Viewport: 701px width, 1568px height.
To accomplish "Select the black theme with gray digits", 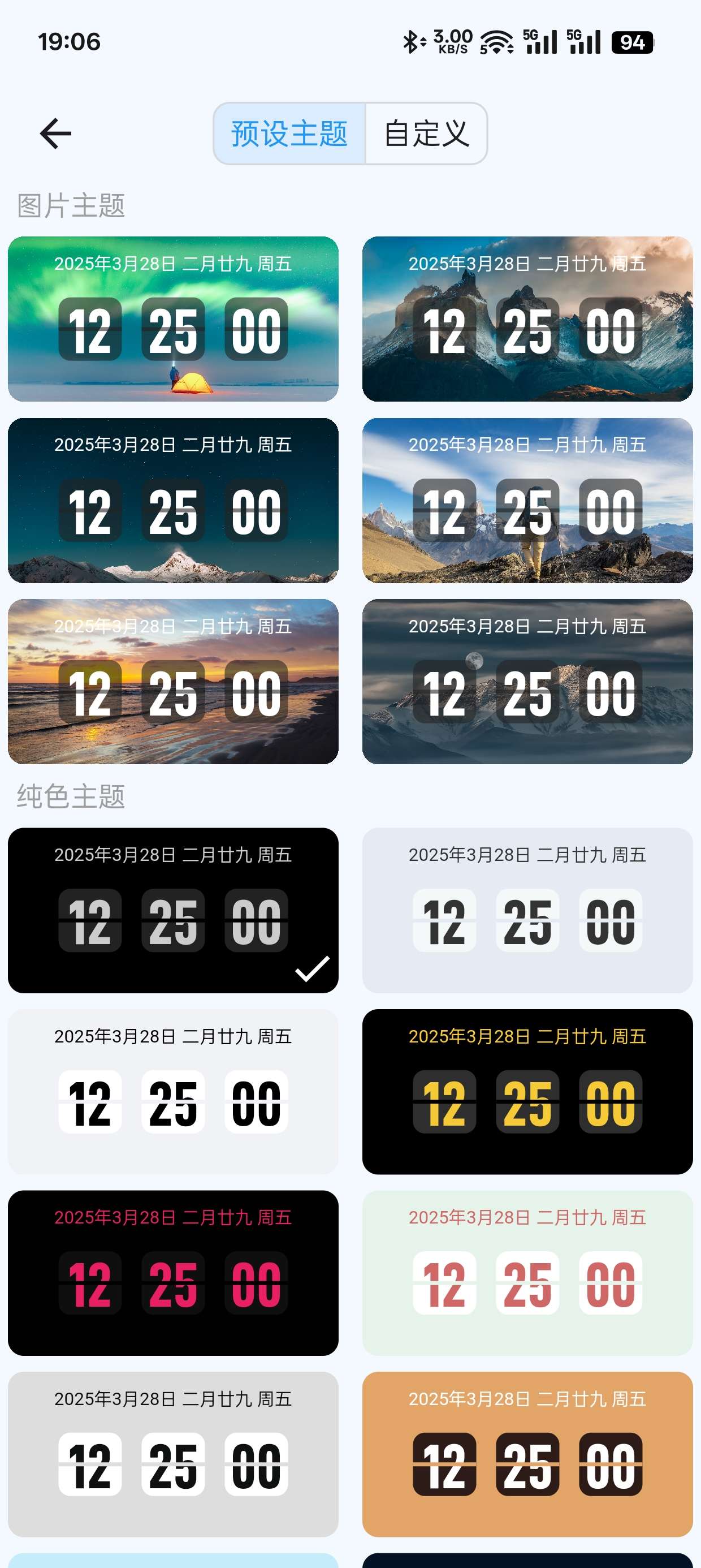I will (x=173, y=910).
